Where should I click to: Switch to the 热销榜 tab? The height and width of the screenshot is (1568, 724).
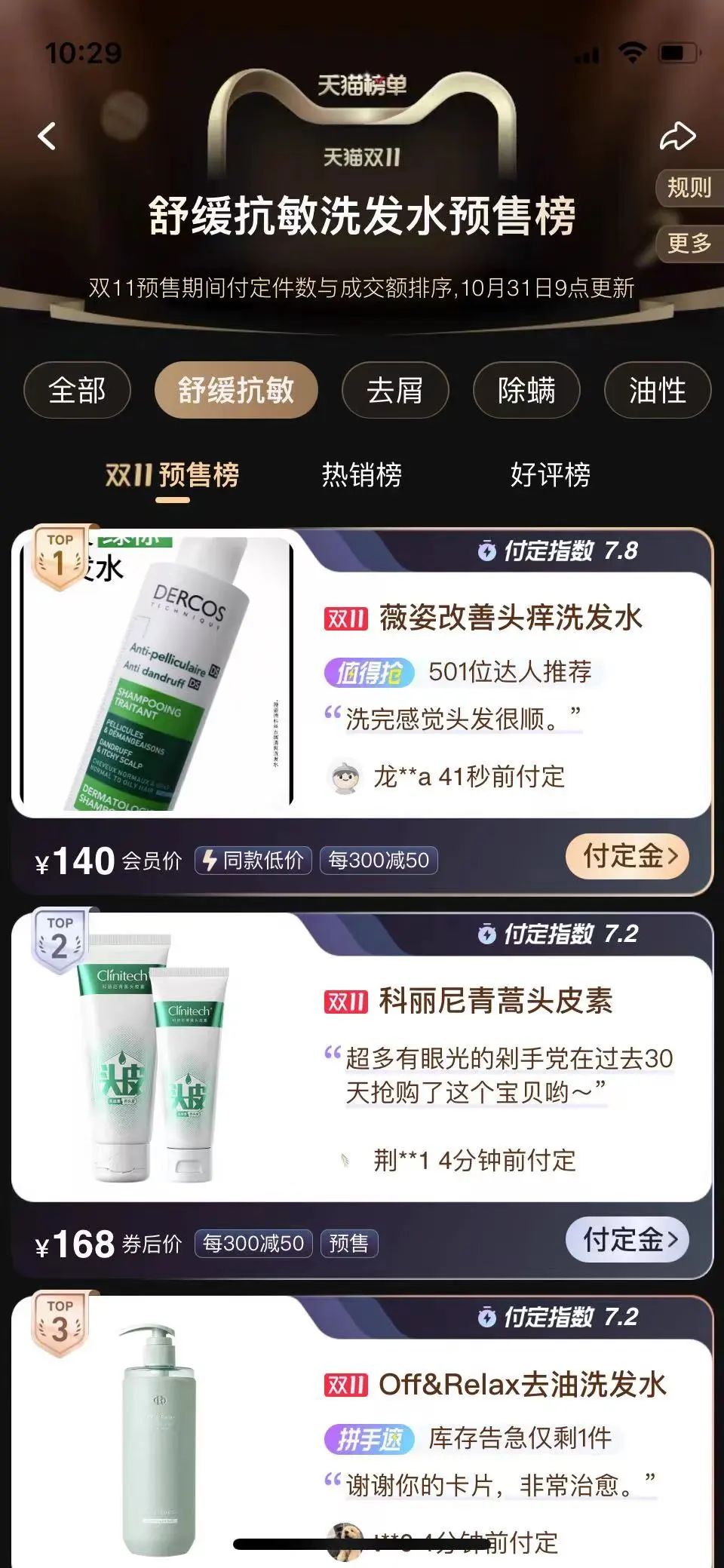pos(362,475)
